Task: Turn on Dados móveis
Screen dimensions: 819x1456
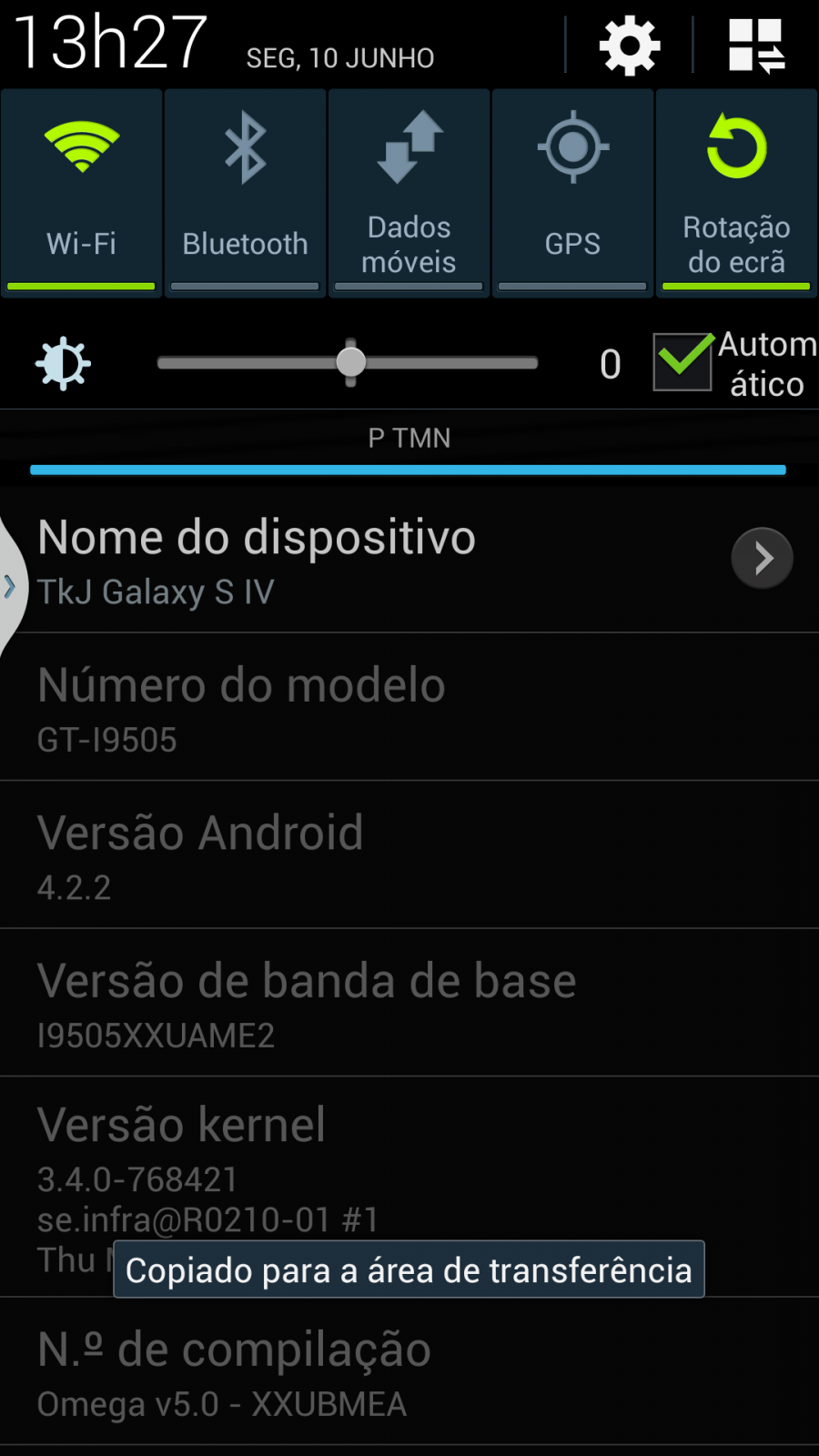Action: 409,193
